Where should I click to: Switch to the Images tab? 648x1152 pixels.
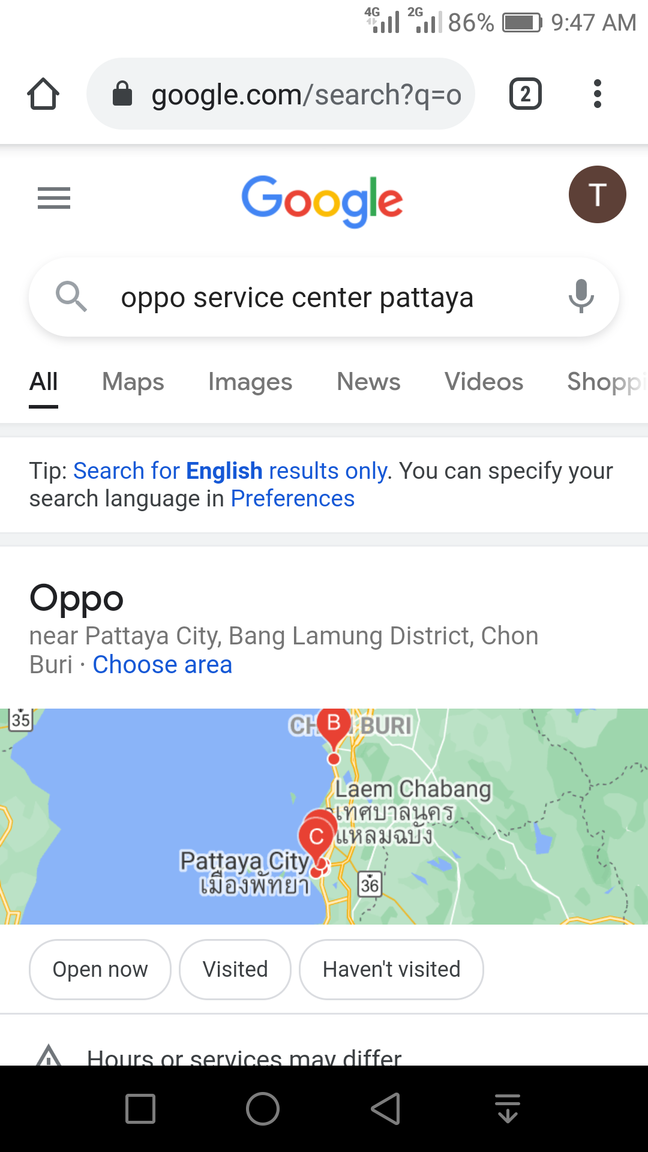250,381
